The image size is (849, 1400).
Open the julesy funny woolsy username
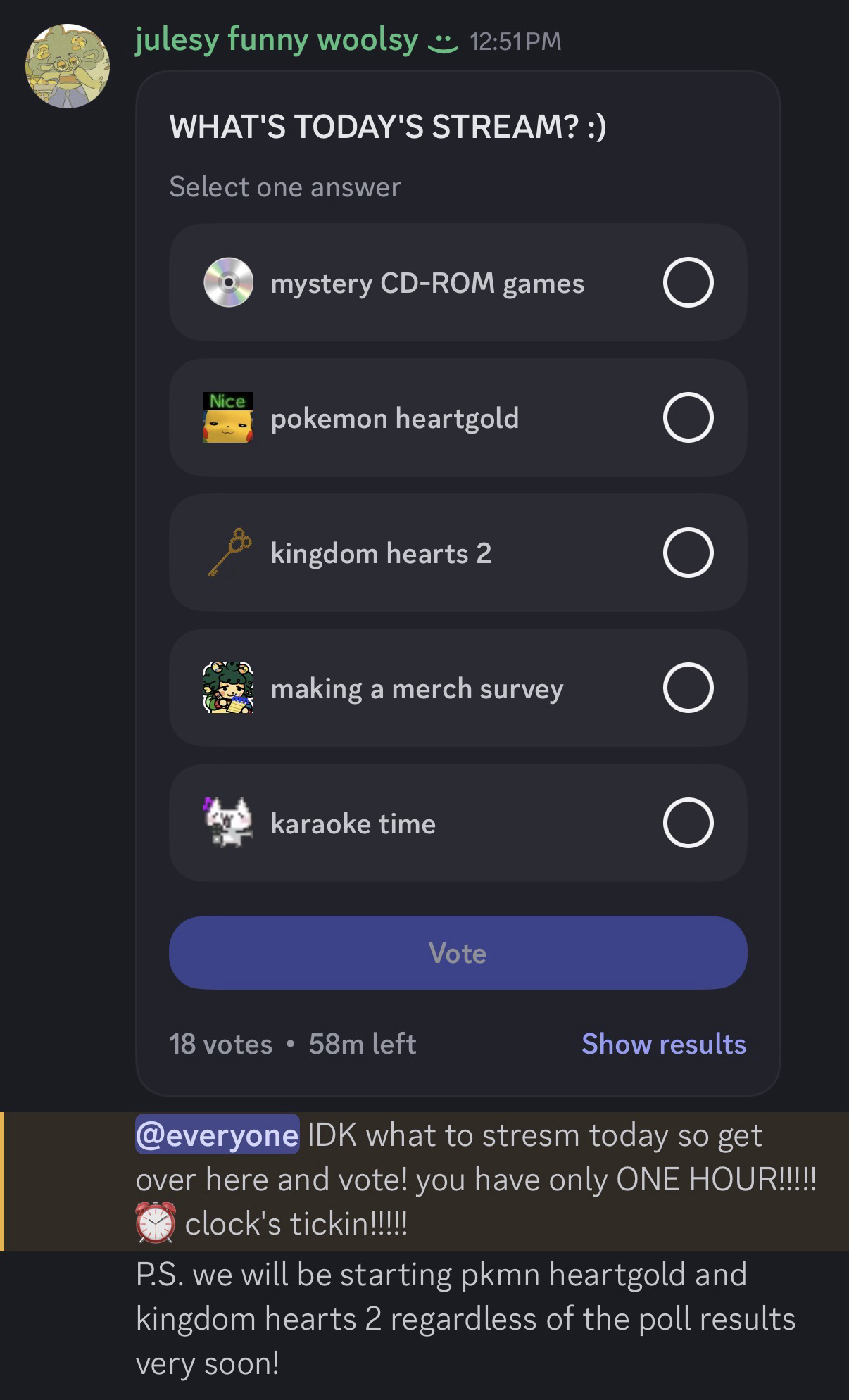point(277,40)
